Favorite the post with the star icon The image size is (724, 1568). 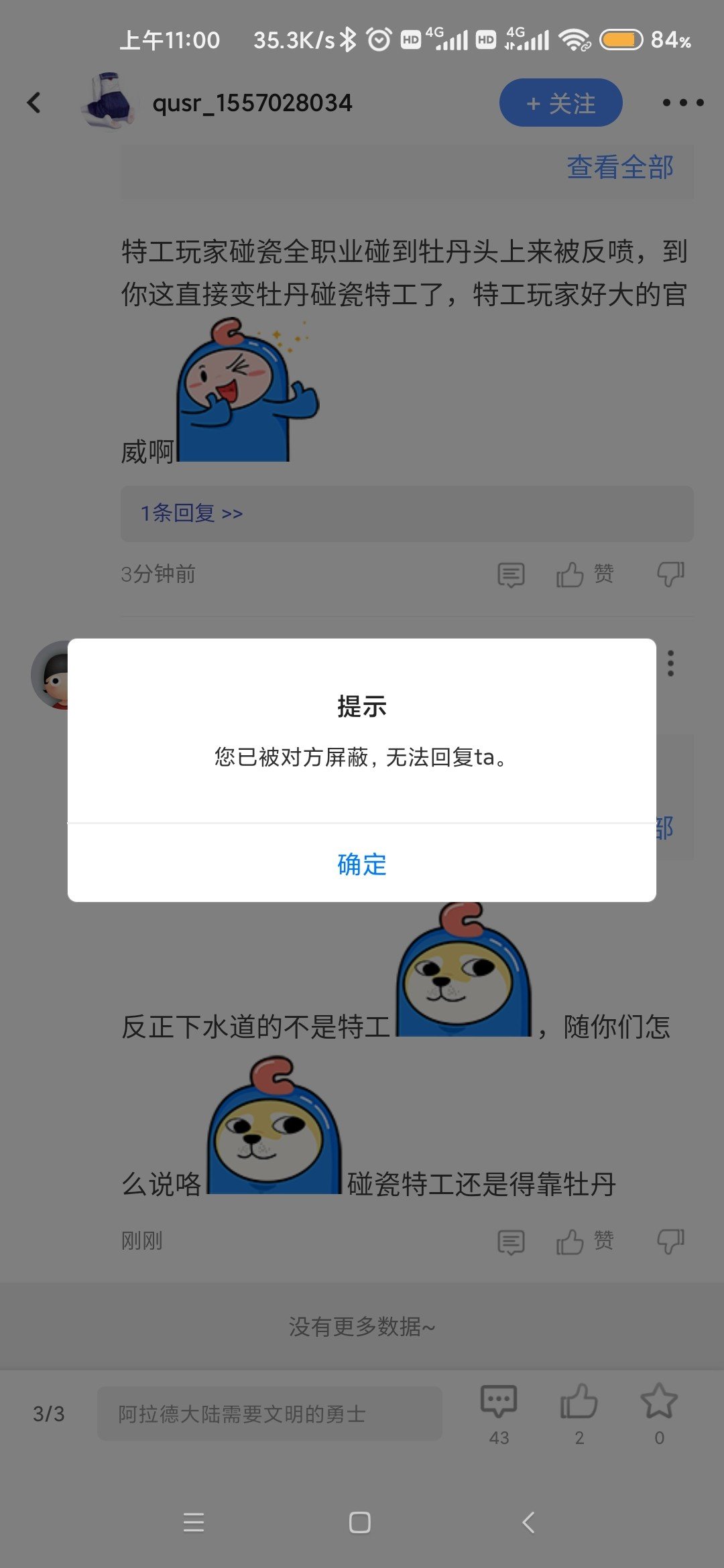[659, 1414]
